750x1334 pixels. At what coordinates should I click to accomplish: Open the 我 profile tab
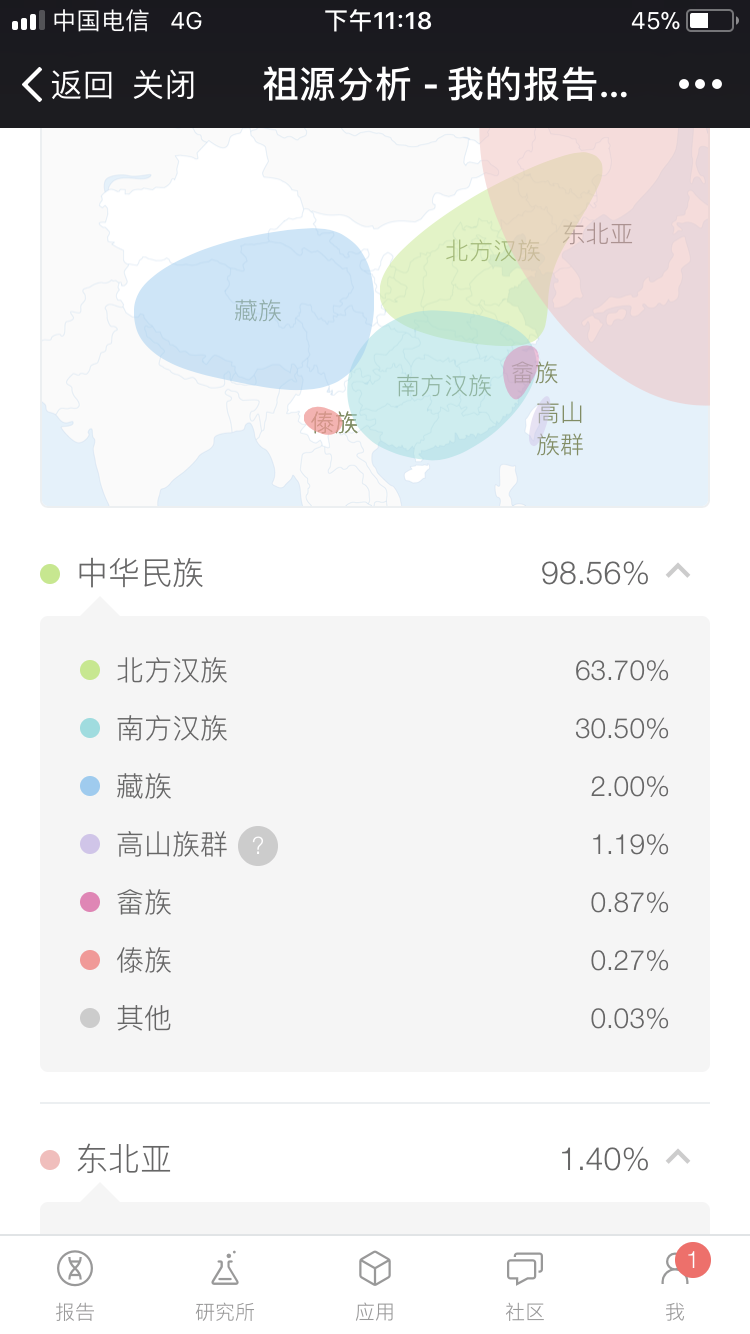coord(676,1284)
